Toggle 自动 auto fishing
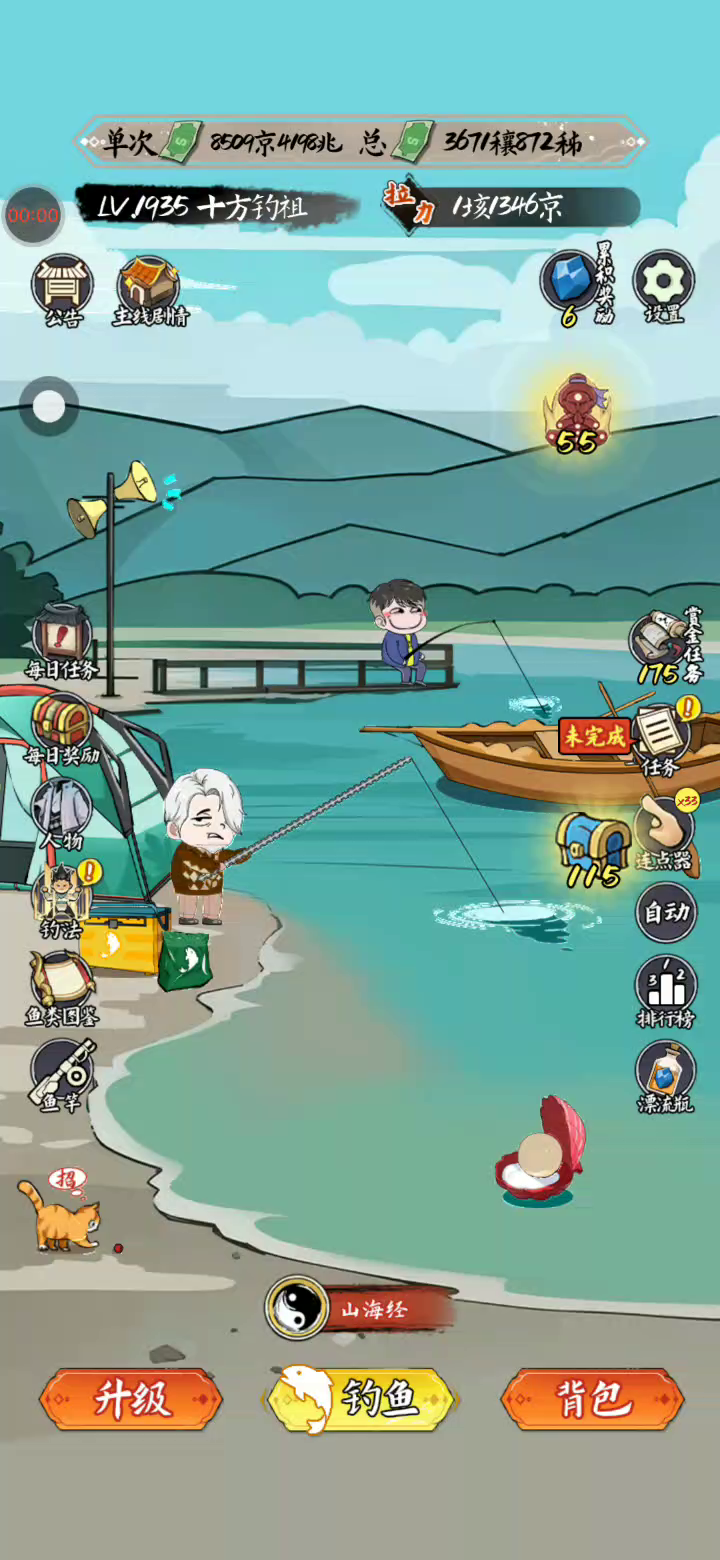Screen dimensions: 720x1560 [x=665, y=912]
